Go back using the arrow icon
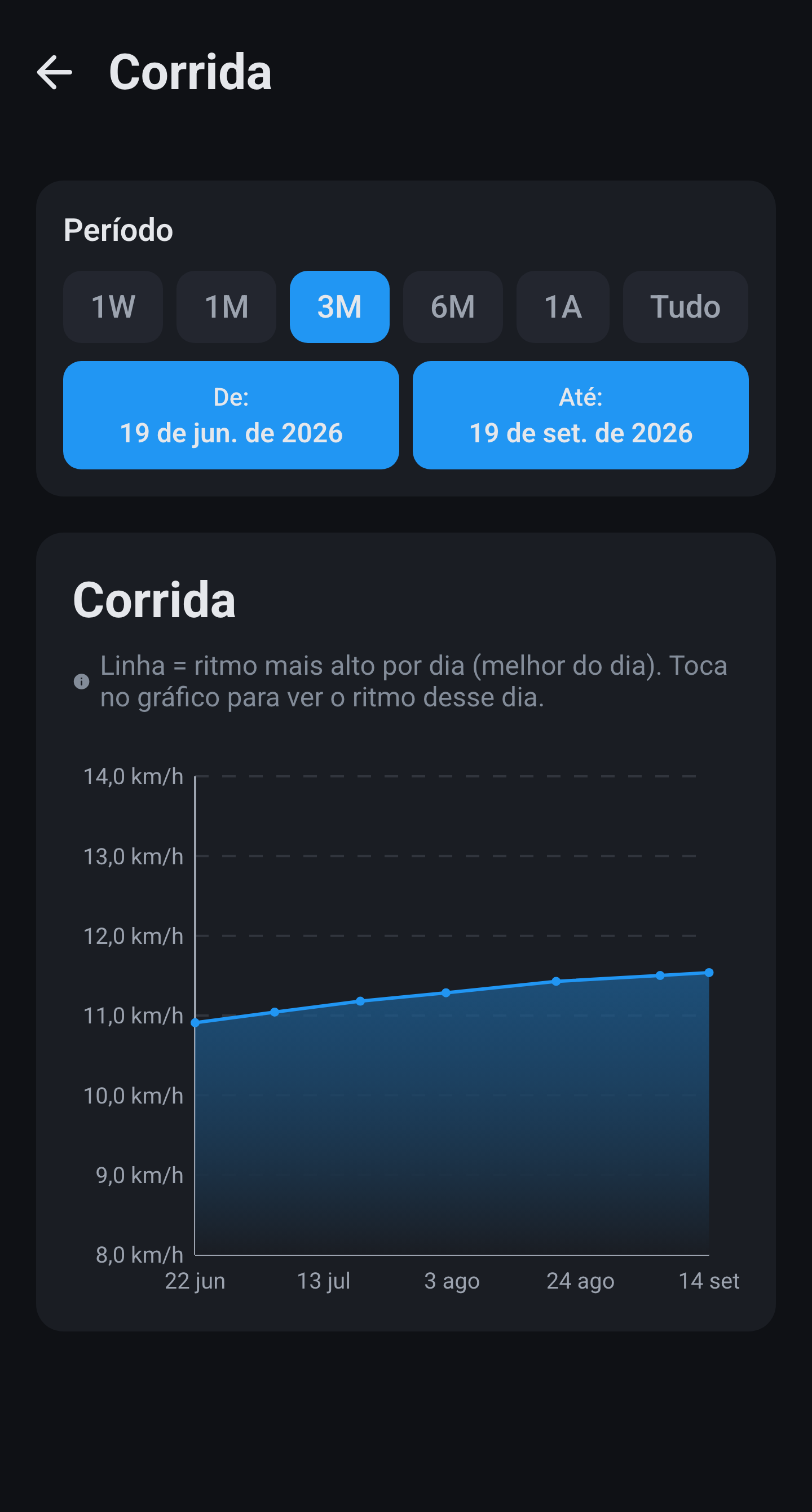Screen dimensions: 812x1512 [55, 72]
